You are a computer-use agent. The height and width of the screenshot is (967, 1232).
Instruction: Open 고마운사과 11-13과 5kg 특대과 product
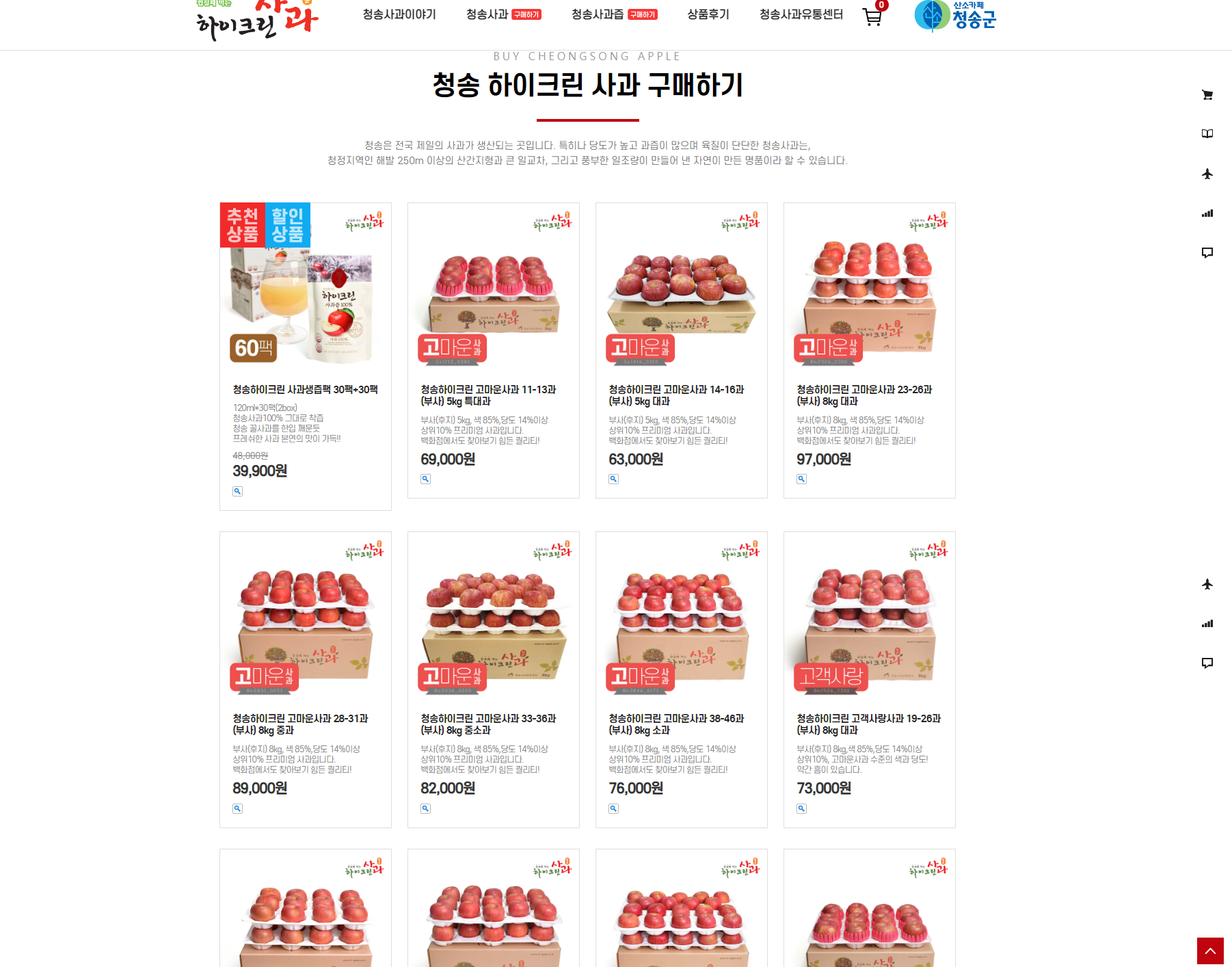pos(488,395)
